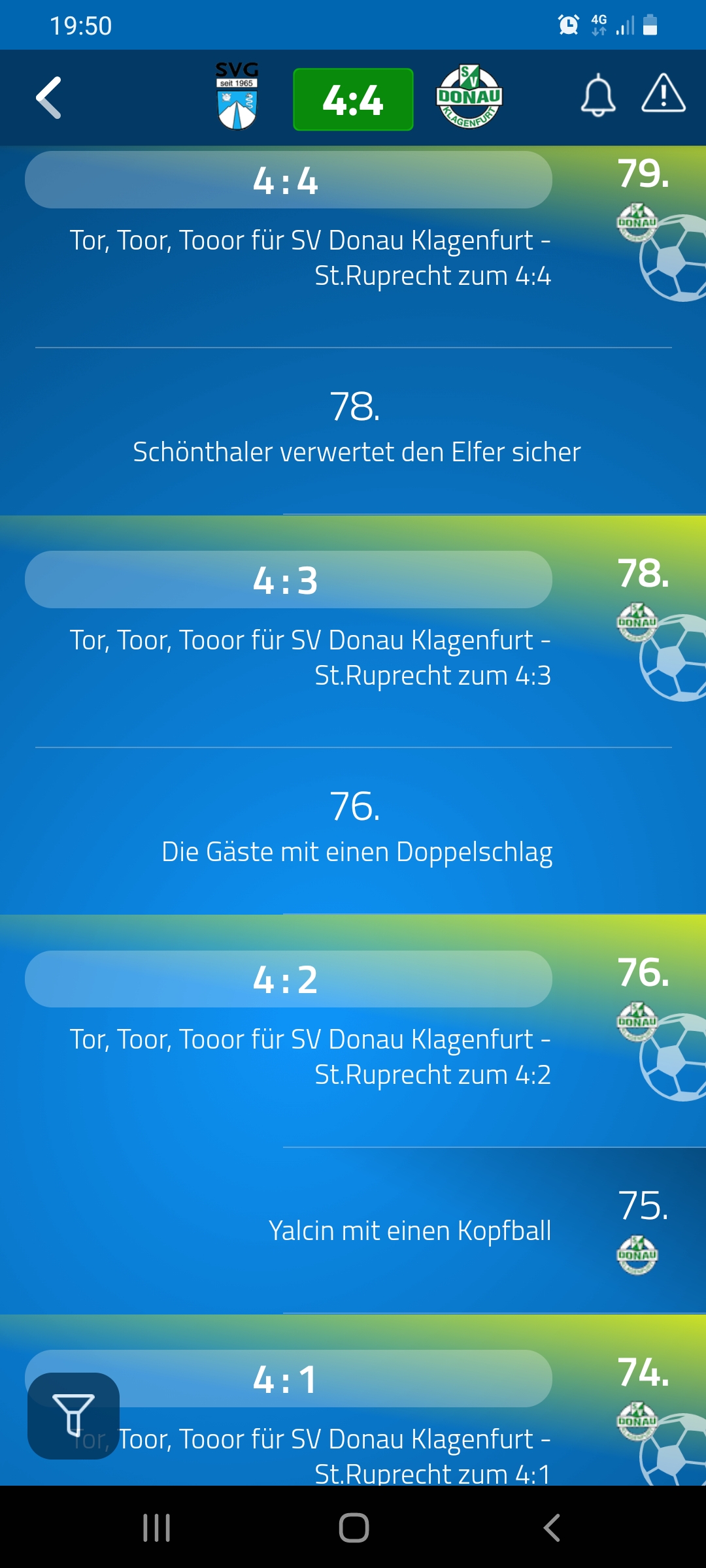Open the SV Donau Klagenfurt team logo

[x=469, y=96]
